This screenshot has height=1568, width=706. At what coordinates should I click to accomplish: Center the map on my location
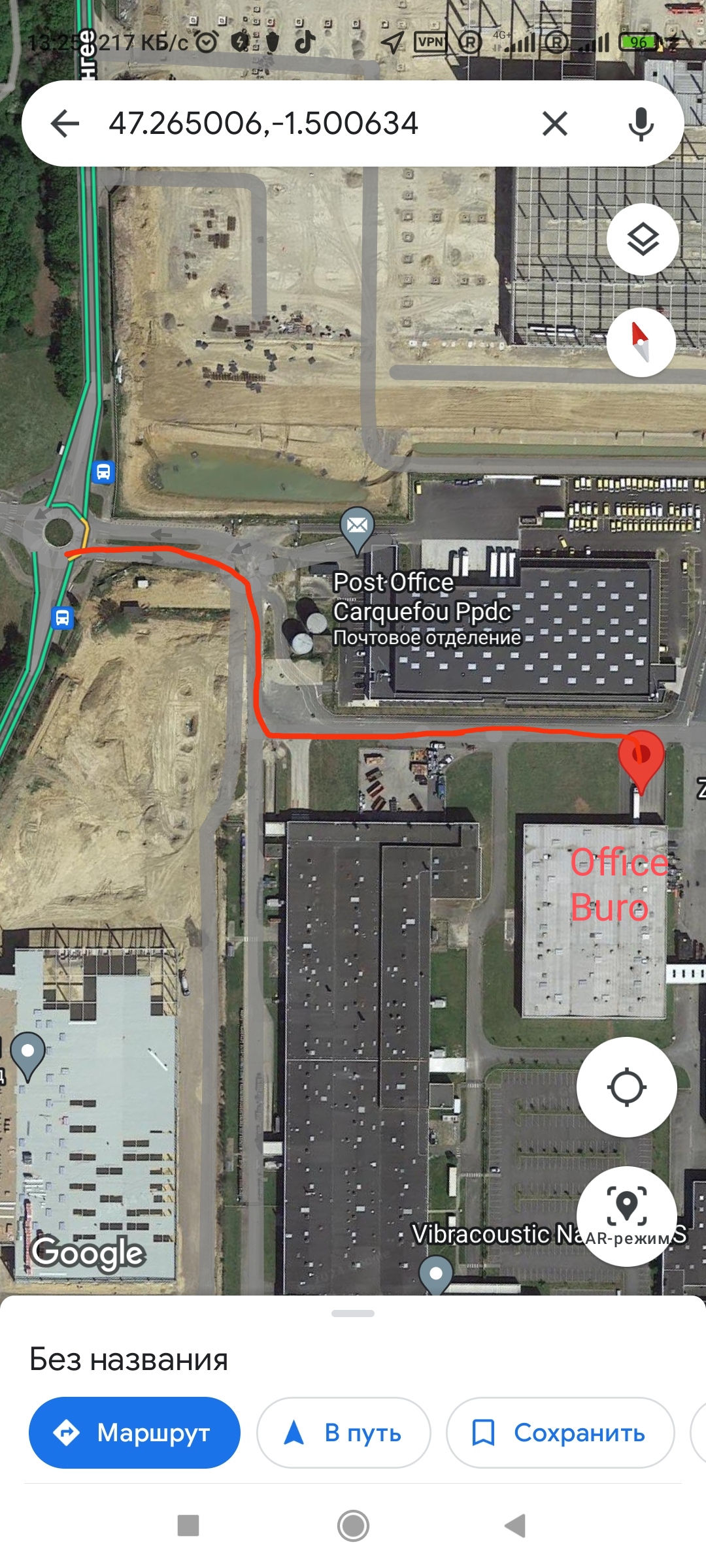[x=626, y=1087]
